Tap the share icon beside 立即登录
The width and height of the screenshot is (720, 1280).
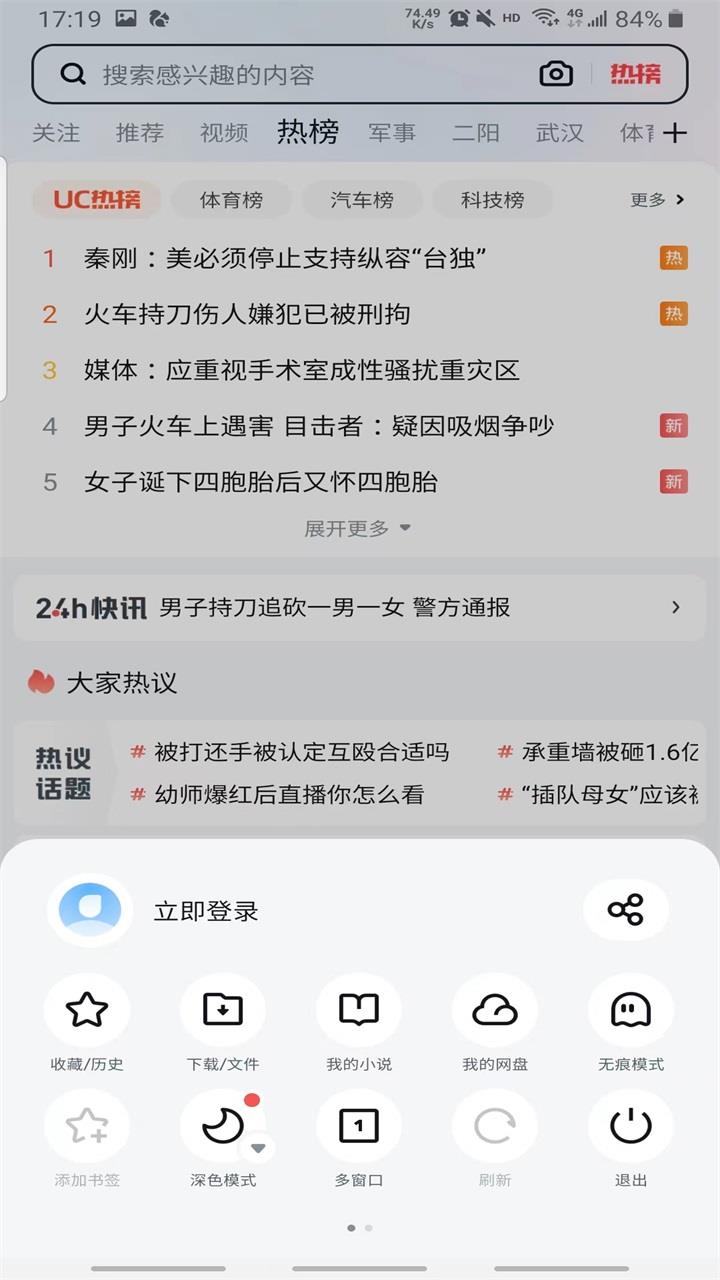coord(626,910)
